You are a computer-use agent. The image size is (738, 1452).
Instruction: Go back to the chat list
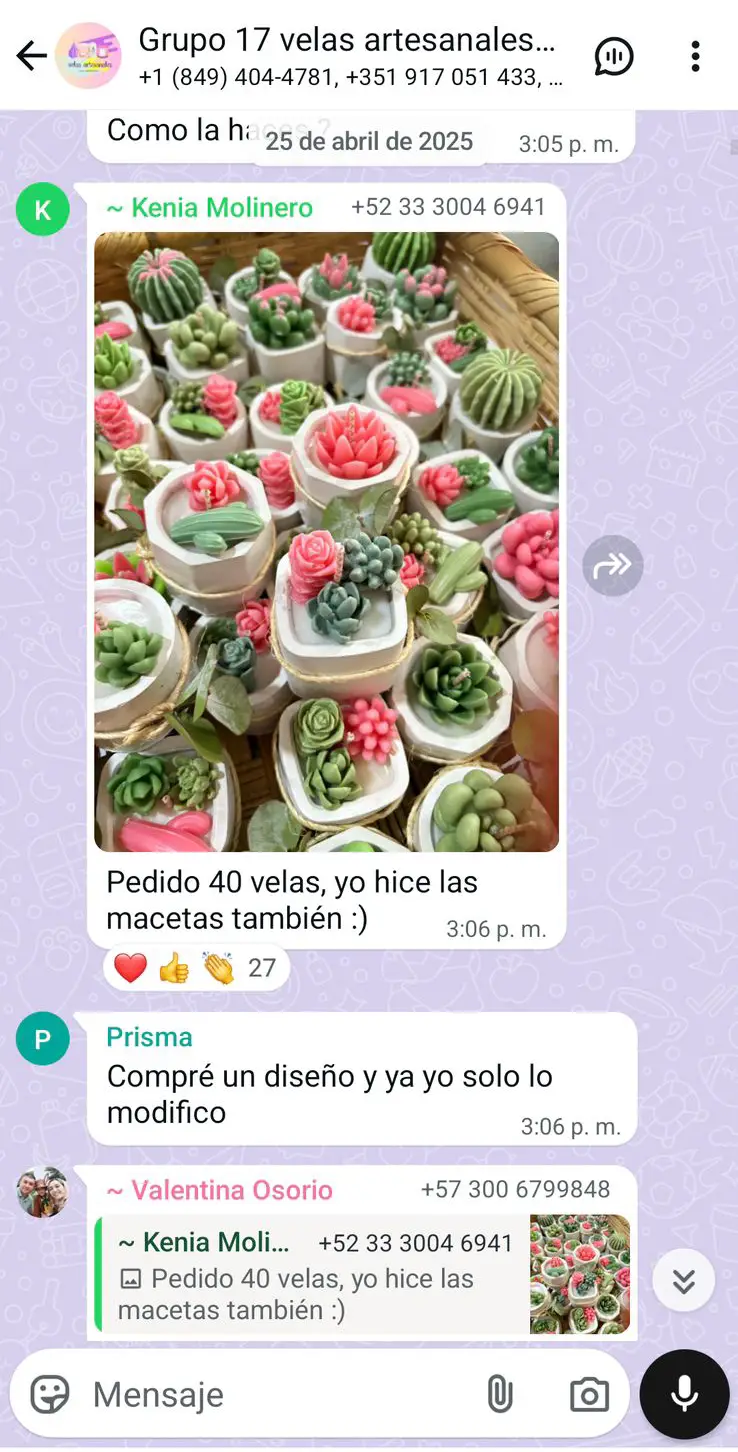click(x=31, y=56)
